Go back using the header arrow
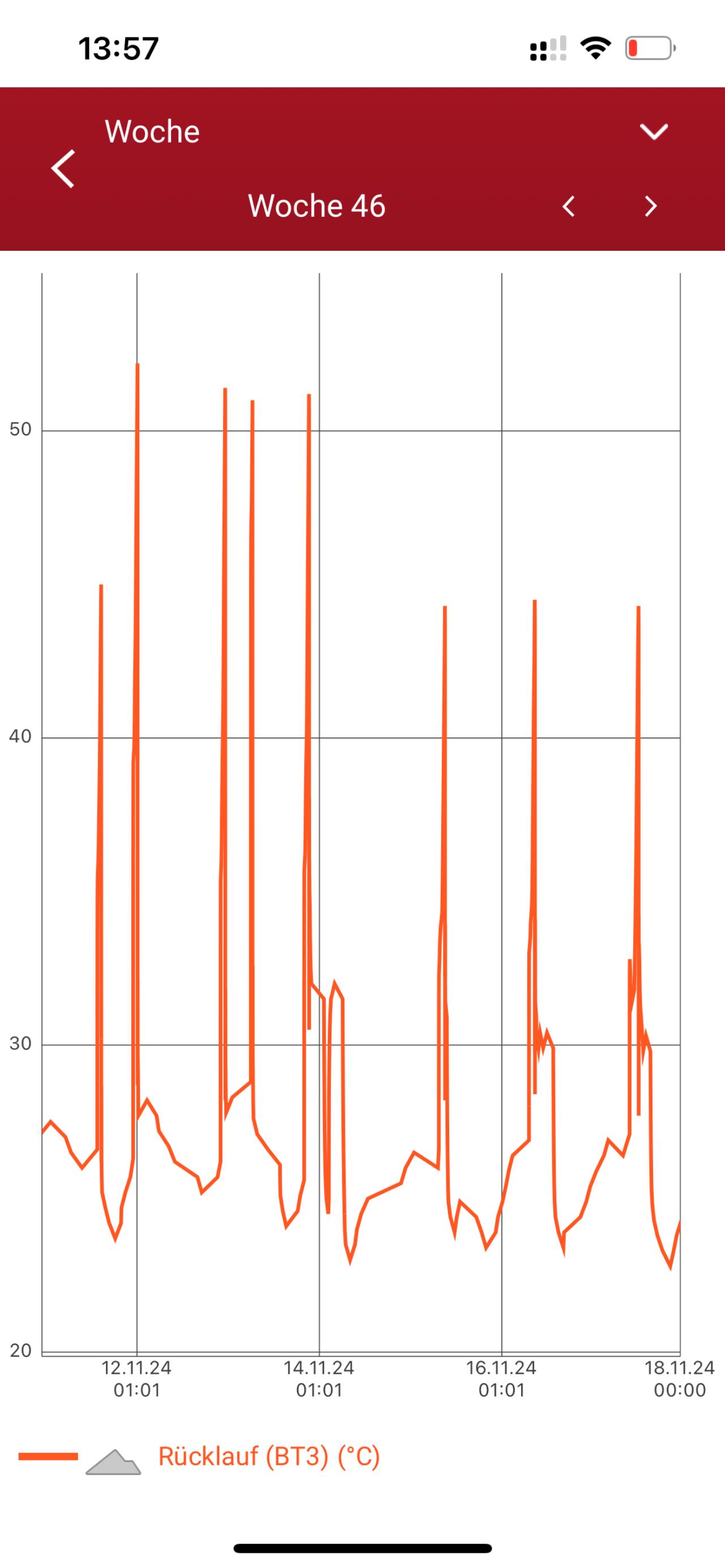 tap(63, 169)
